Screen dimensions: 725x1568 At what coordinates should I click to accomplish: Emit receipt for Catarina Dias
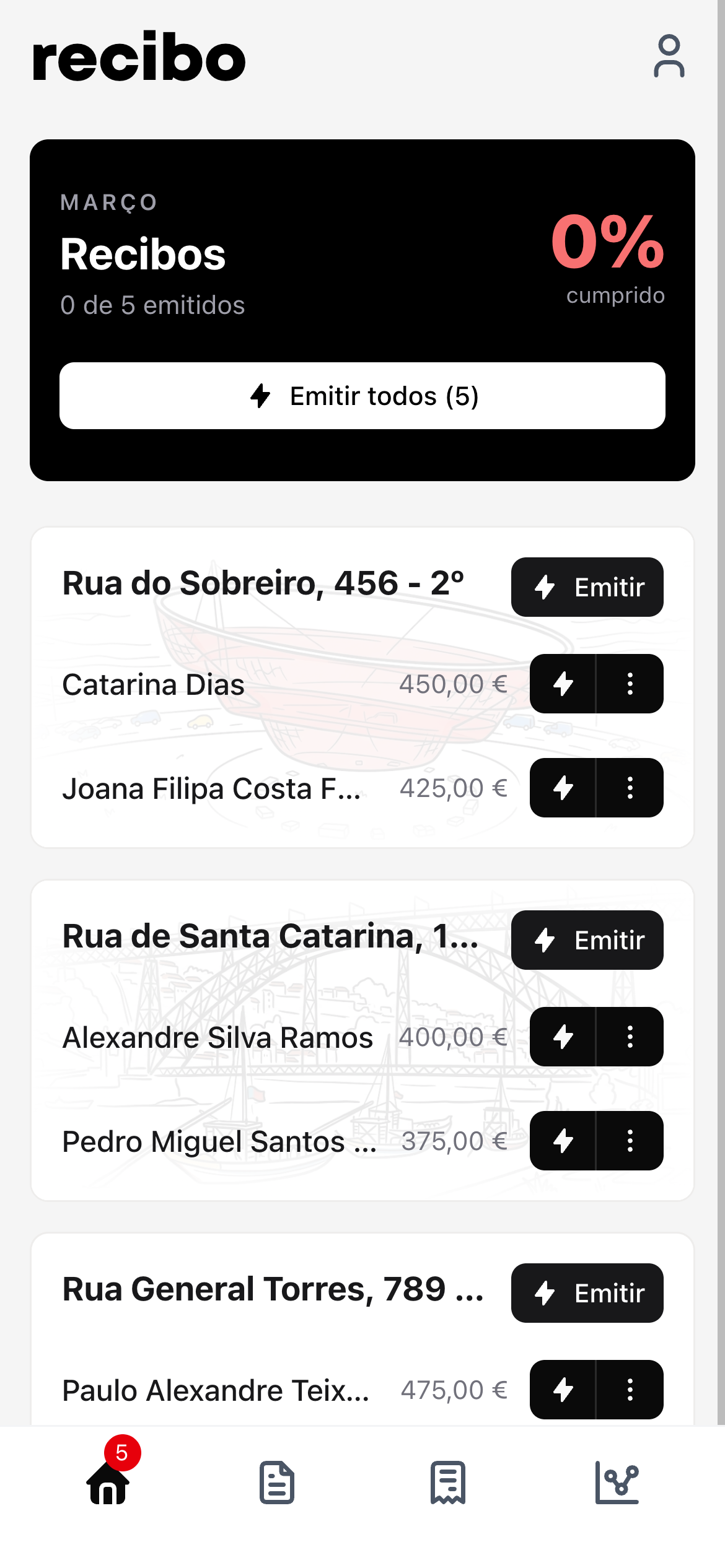[x=563, y=684]
